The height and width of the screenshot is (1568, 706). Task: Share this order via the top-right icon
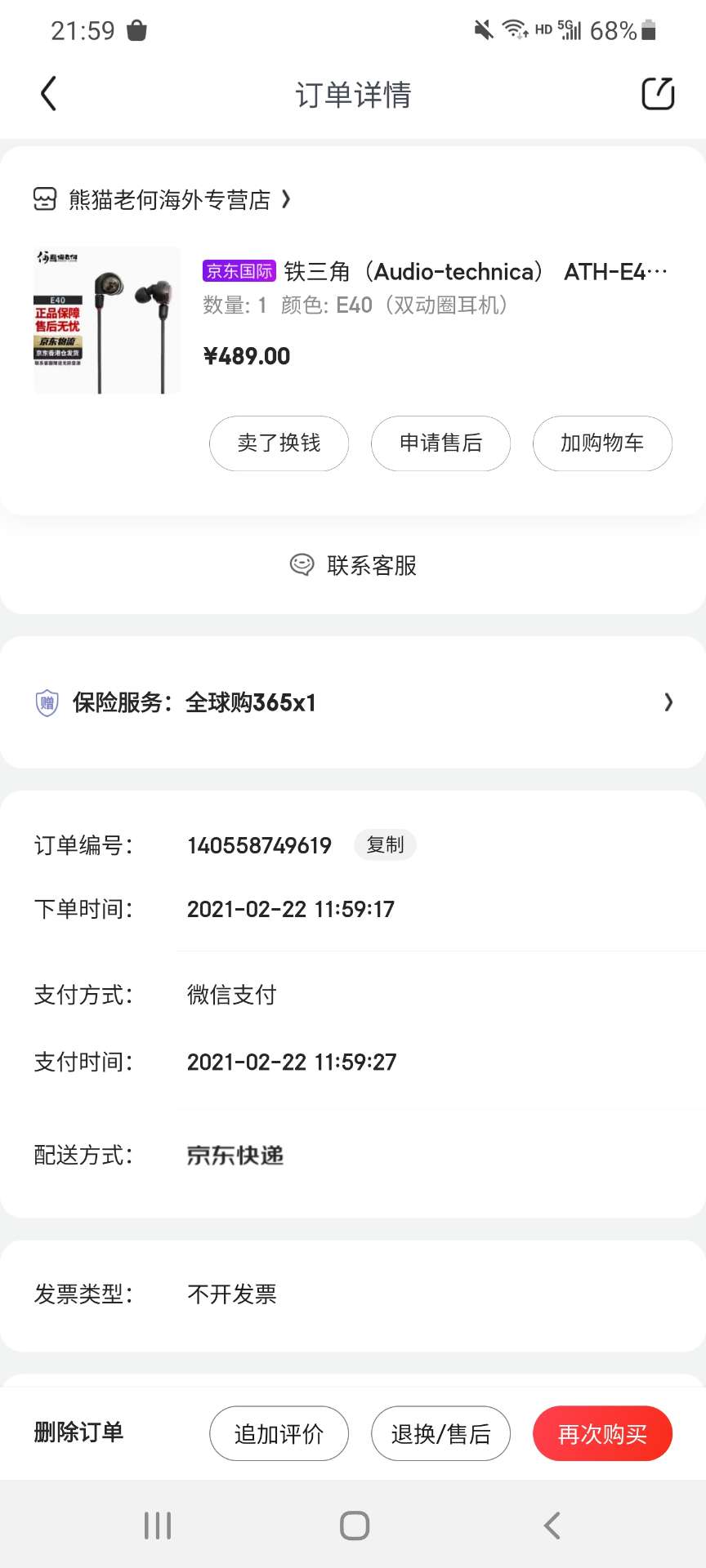click(x=657, y=94)
